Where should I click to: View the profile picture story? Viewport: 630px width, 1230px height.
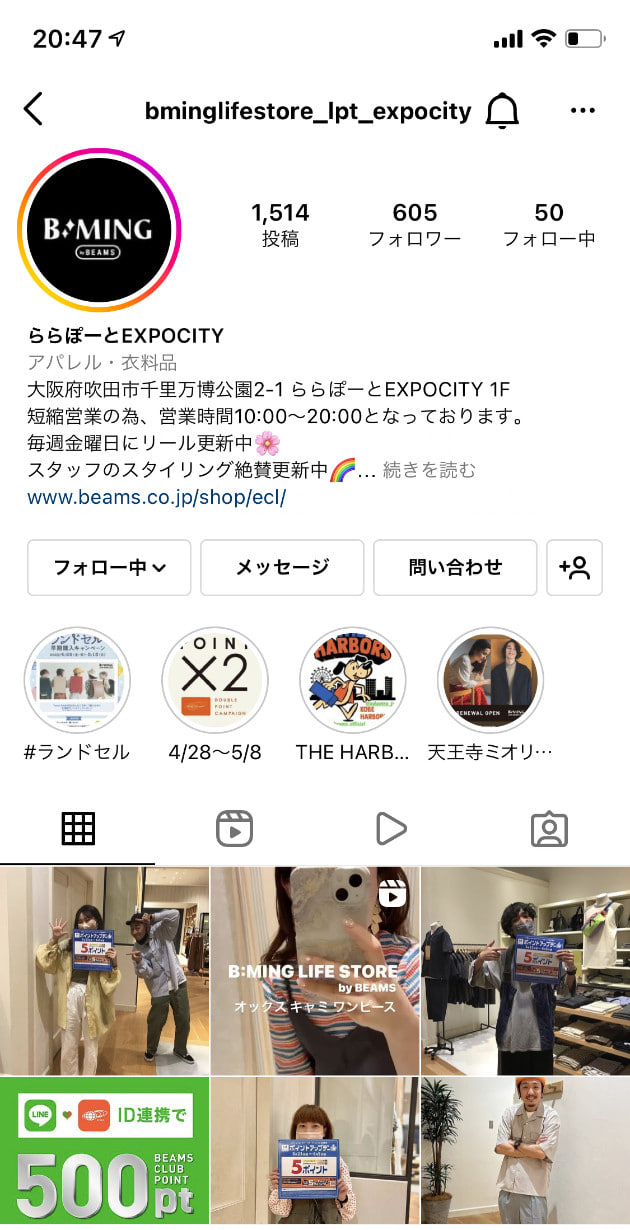pyautogui.click(x=98, y=230)
